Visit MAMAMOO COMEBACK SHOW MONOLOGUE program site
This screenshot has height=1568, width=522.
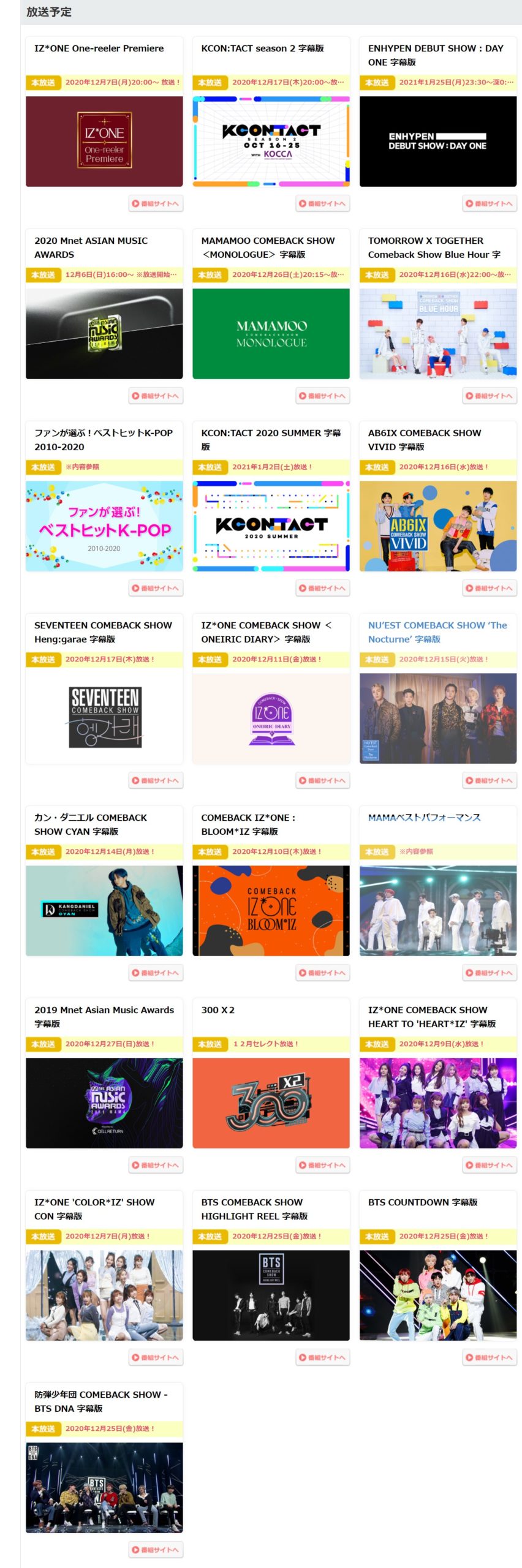pyautogui.click(x=322, y=396)
